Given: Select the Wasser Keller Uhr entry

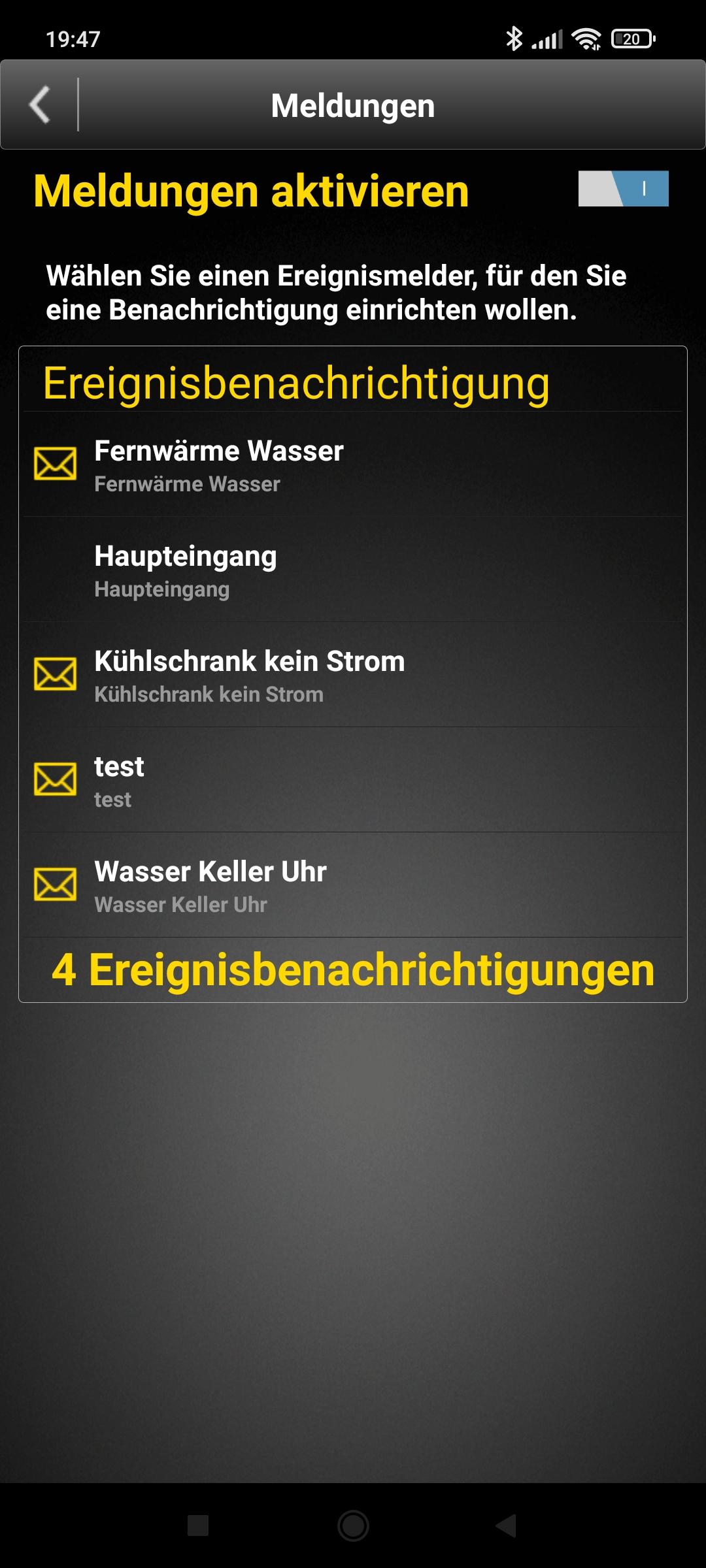Looking at the screenshot, I should click(353, 886).
